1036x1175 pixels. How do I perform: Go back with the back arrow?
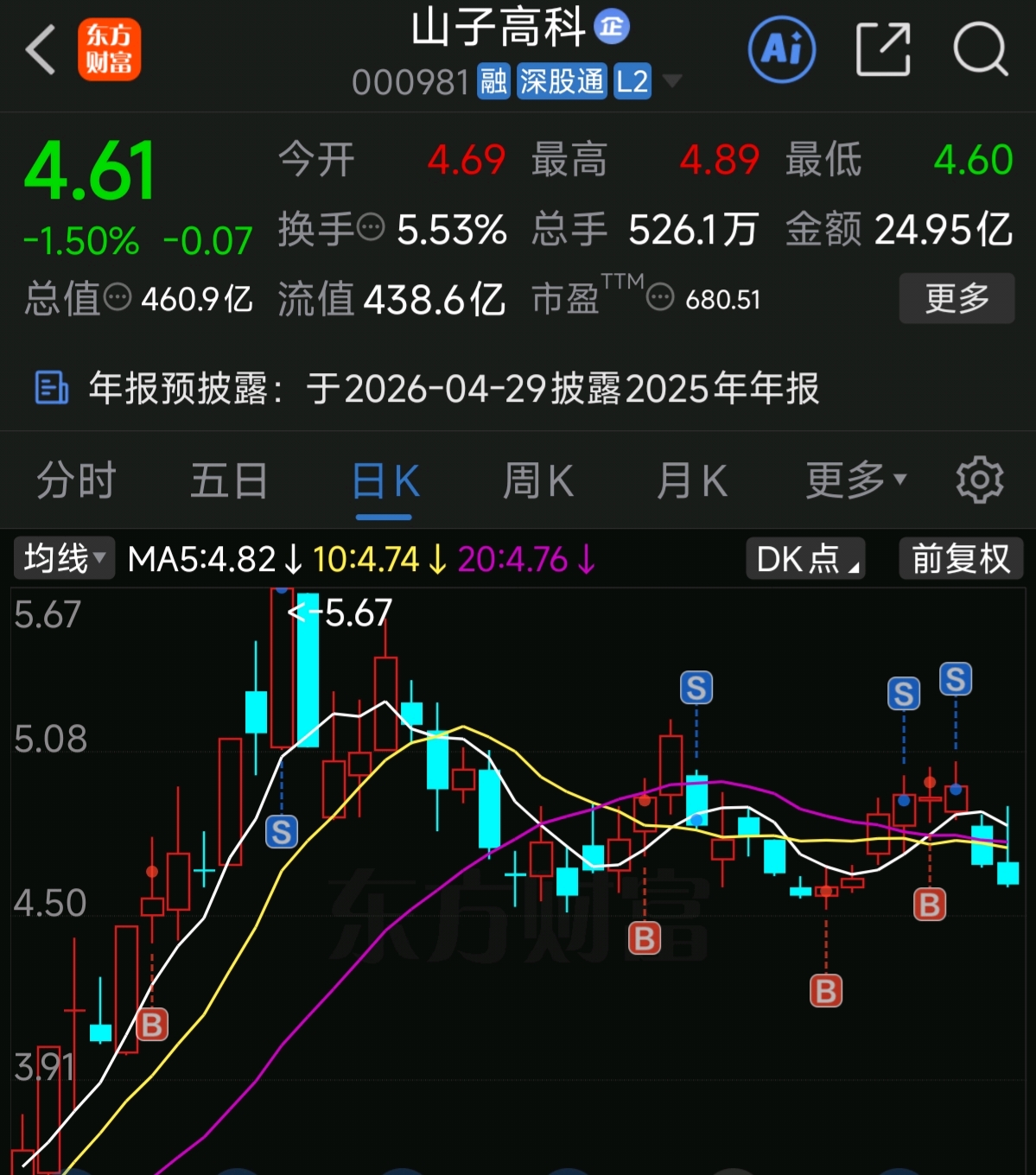[41, 50]
